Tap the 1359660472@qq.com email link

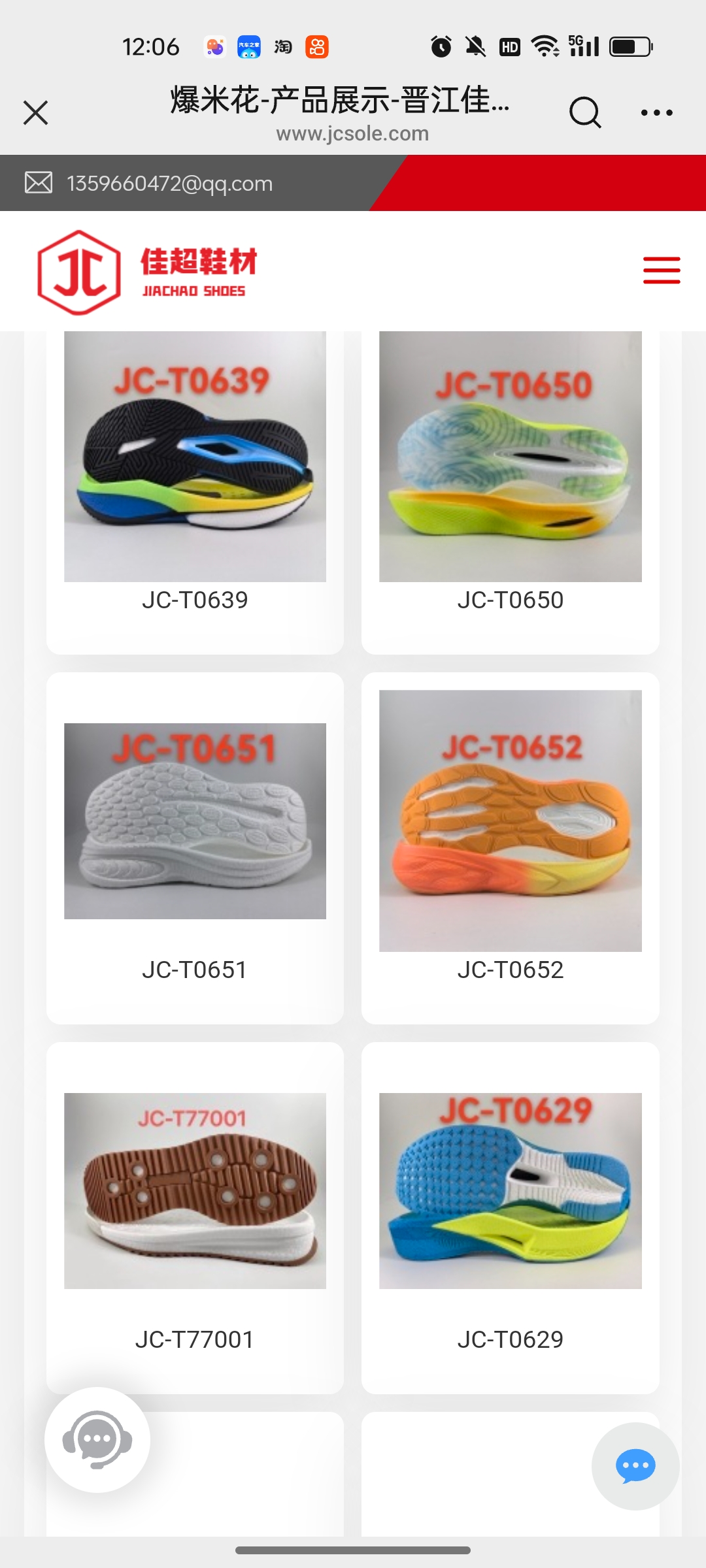(x=169, y=184)
